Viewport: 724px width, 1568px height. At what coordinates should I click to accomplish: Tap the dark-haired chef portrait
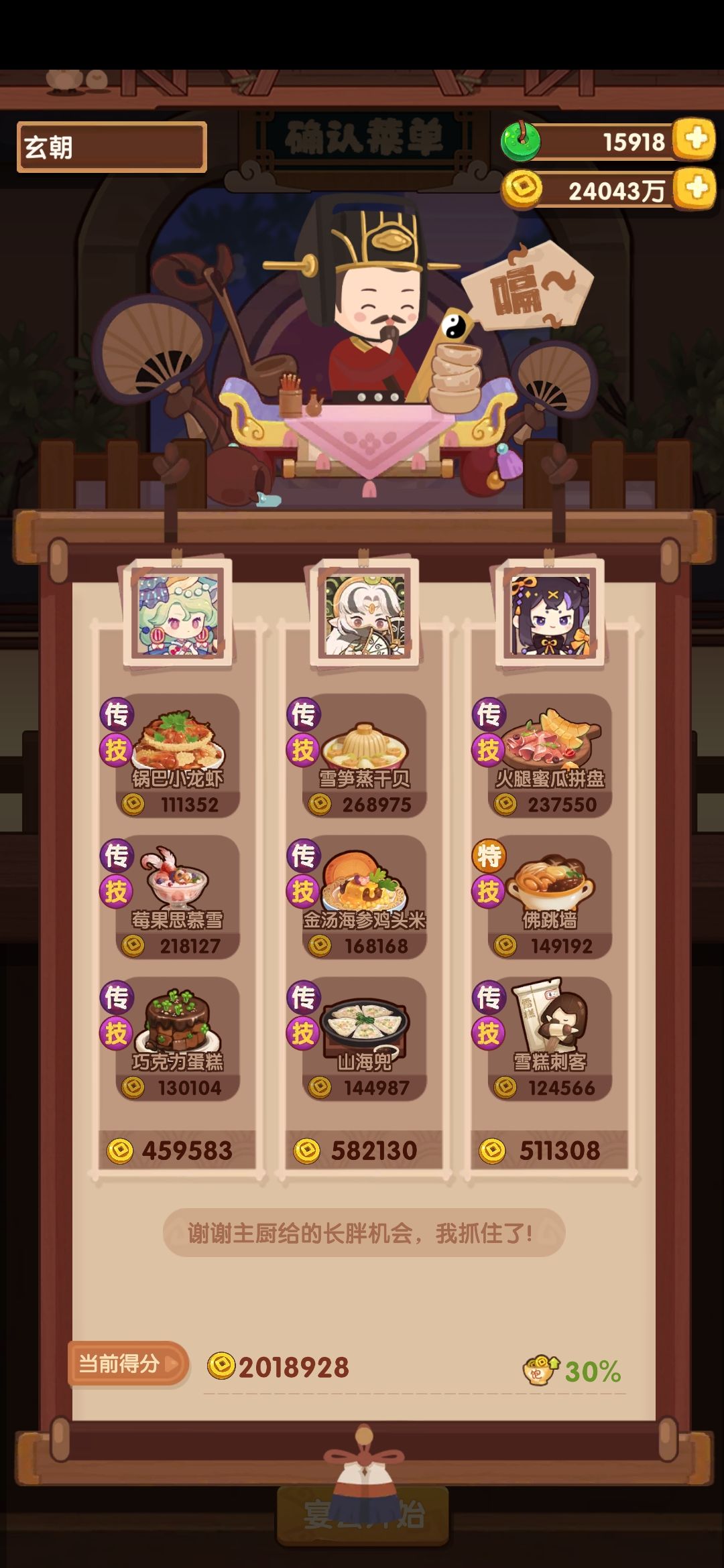[550, 614]
